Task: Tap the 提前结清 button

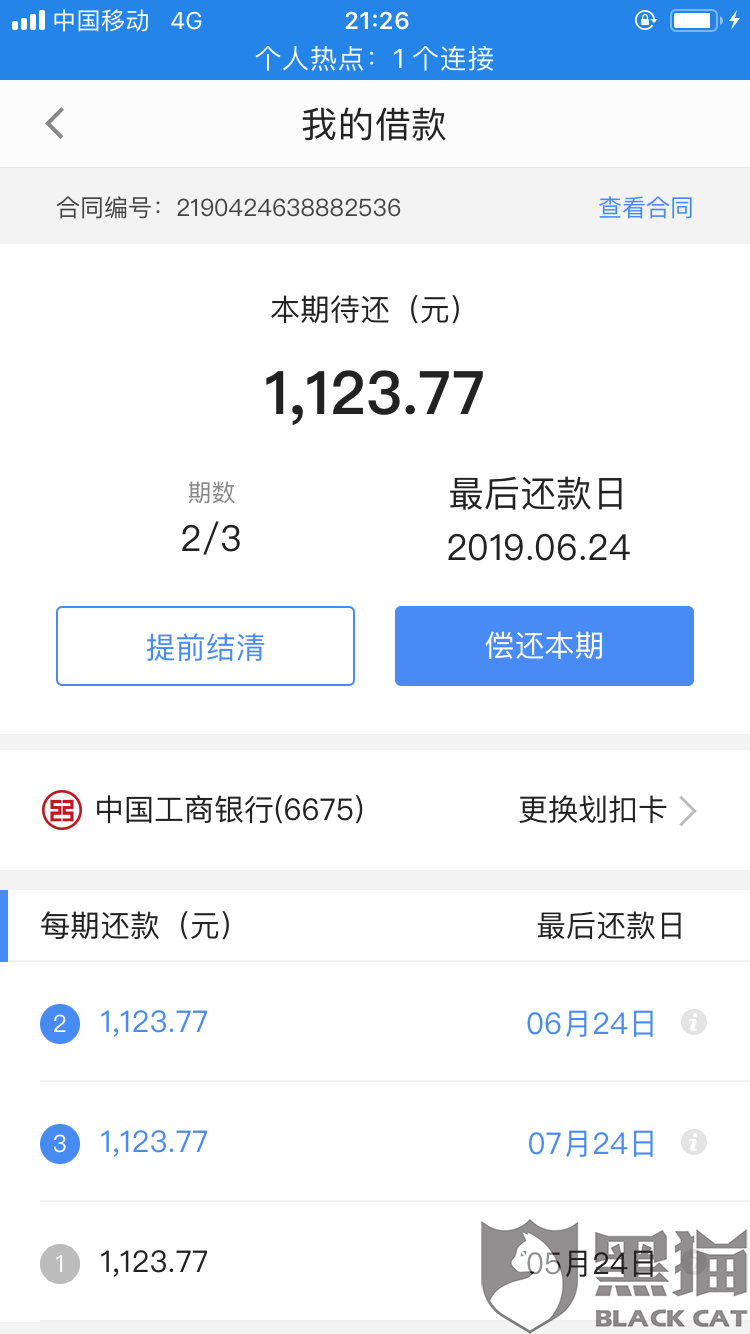Action: point(205,646)
